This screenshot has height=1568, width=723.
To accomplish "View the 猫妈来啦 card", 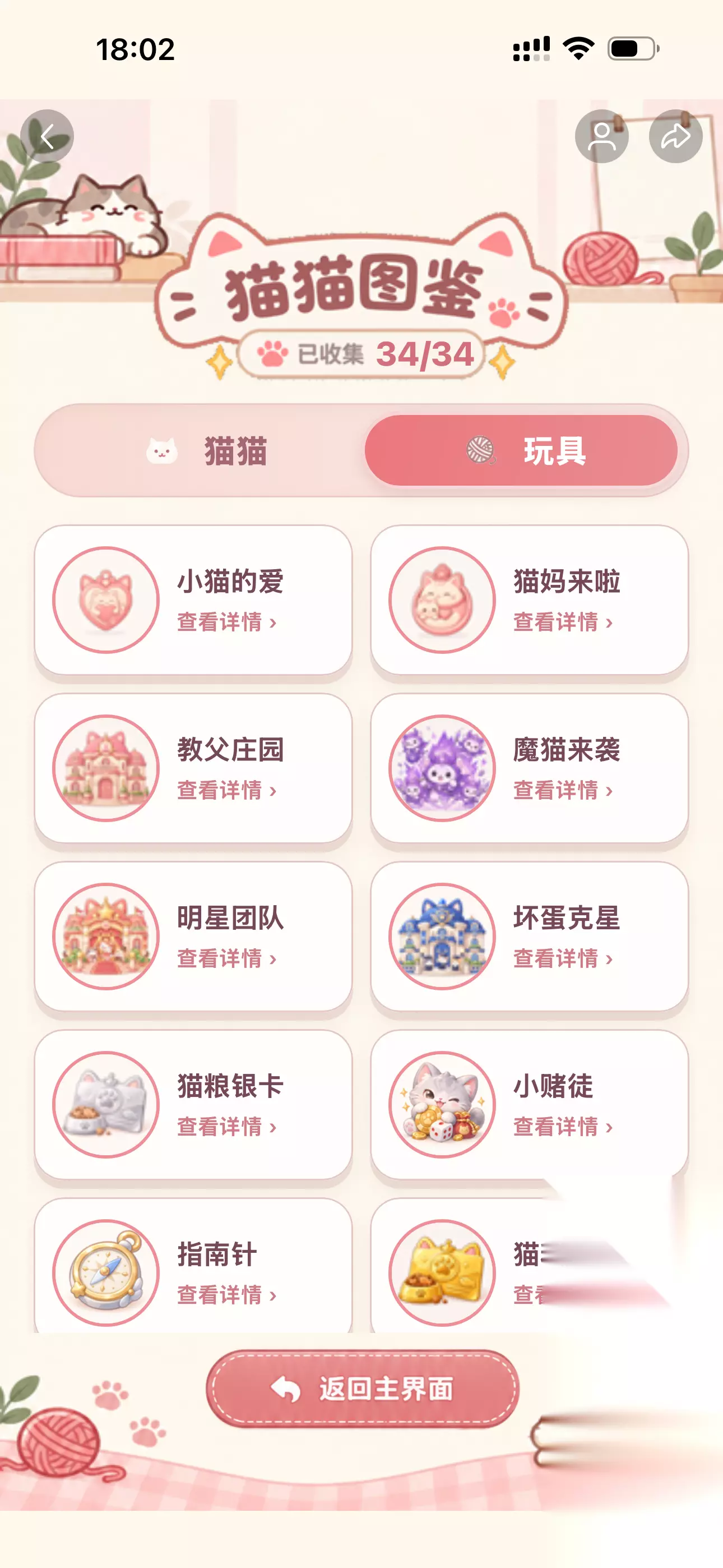I will click(530, 599).
